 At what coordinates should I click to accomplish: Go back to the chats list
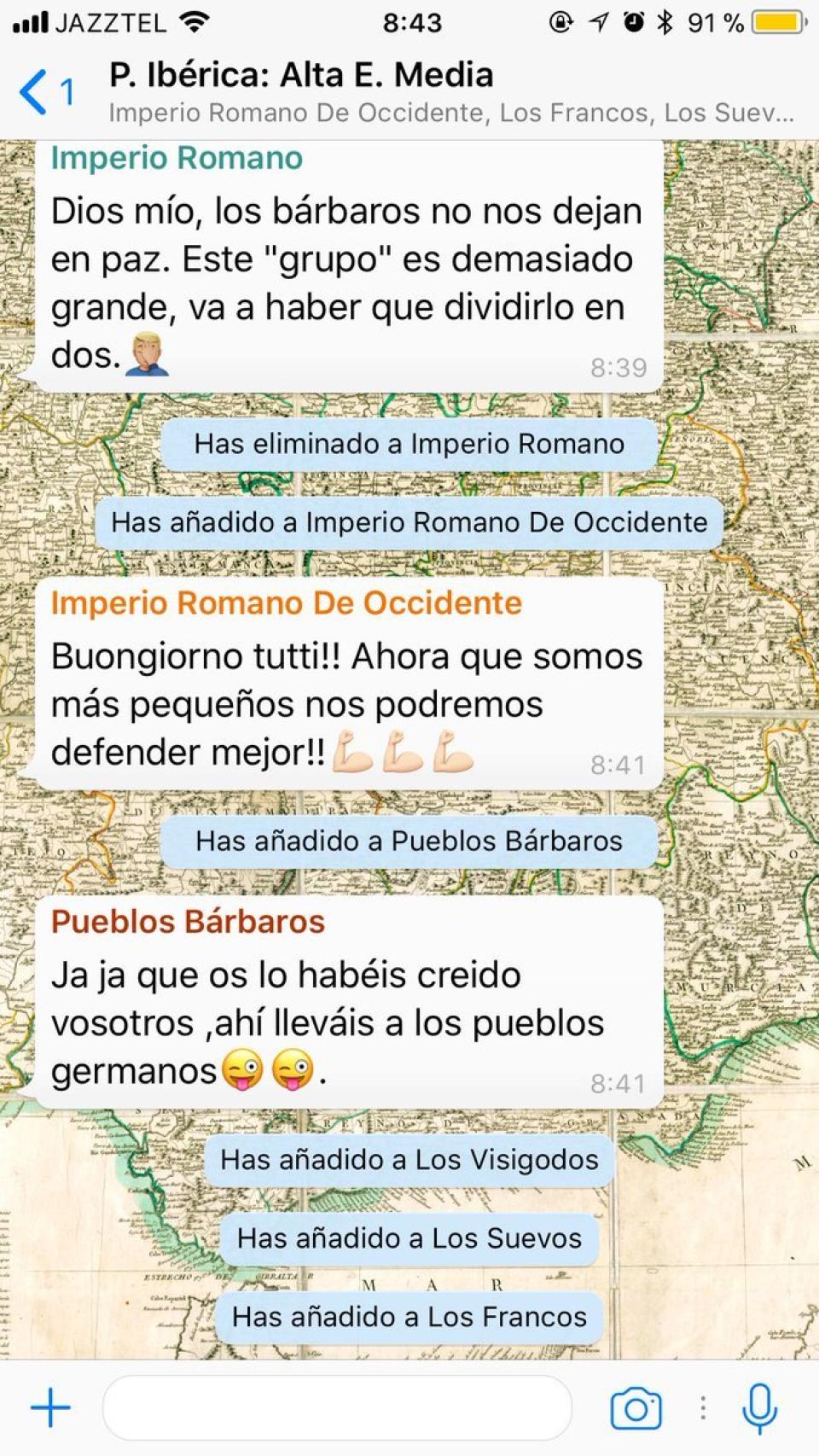[44, 91]
